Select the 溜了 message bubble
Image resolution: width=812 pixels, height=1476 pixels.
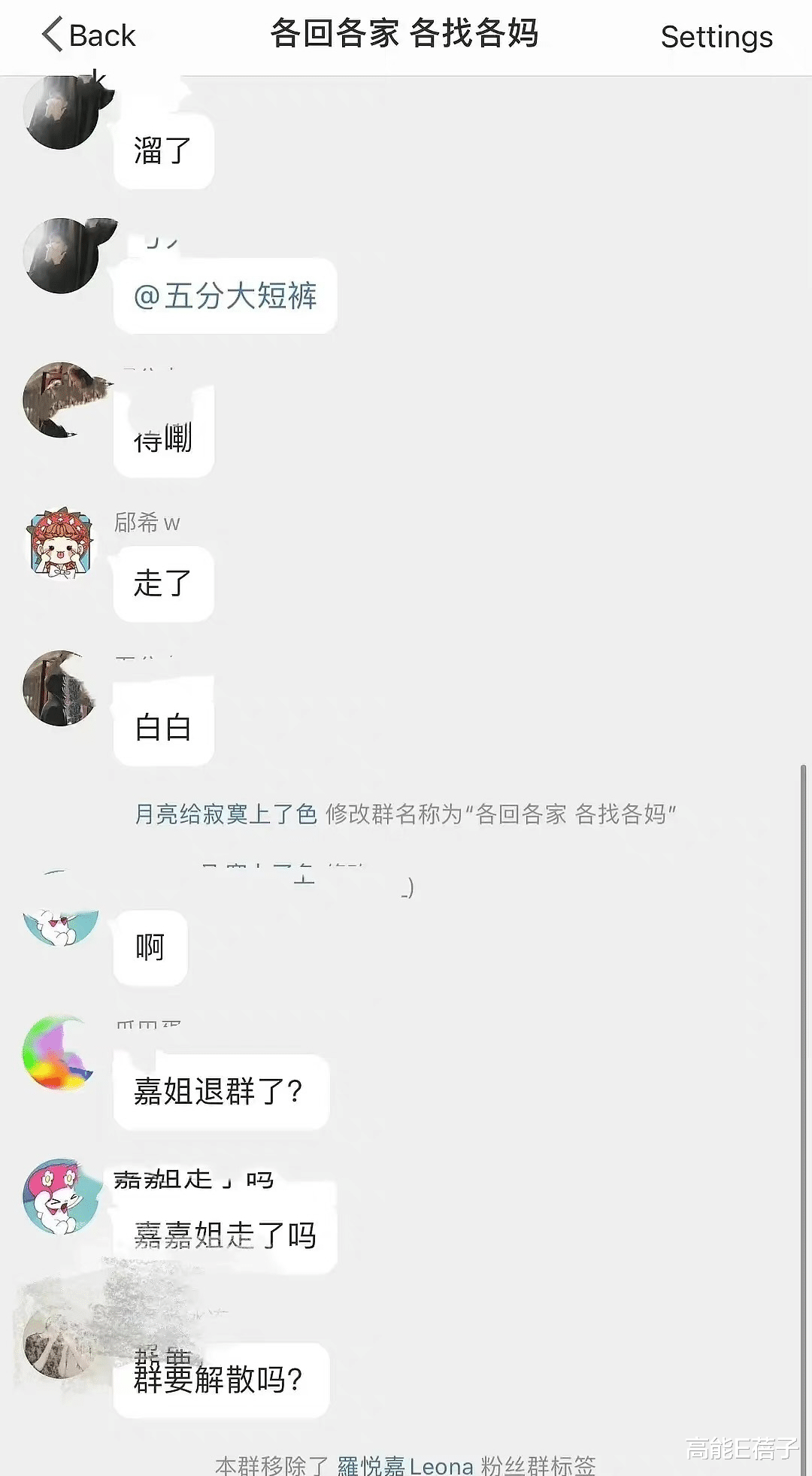click(x=162, y=150)
